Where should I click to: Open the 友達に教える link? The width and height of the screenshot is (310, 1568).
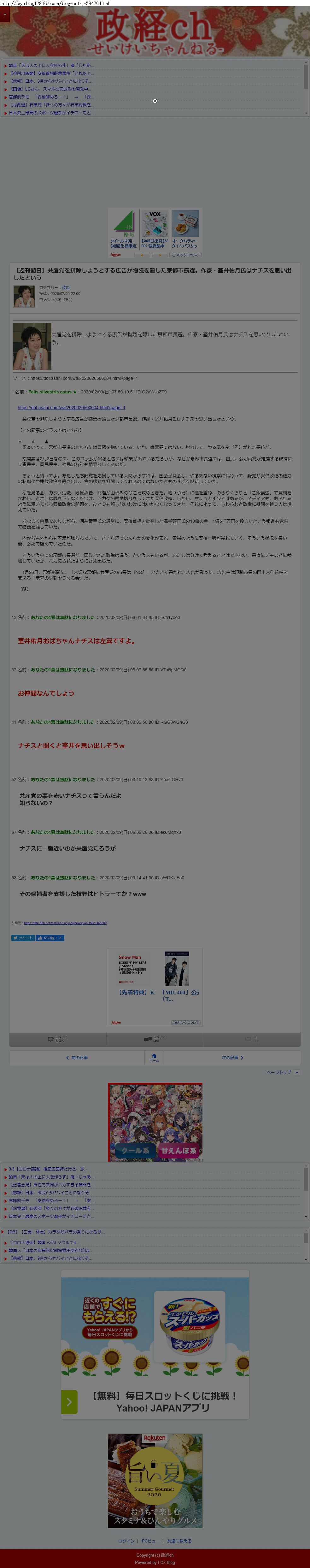pos(179,1541)
